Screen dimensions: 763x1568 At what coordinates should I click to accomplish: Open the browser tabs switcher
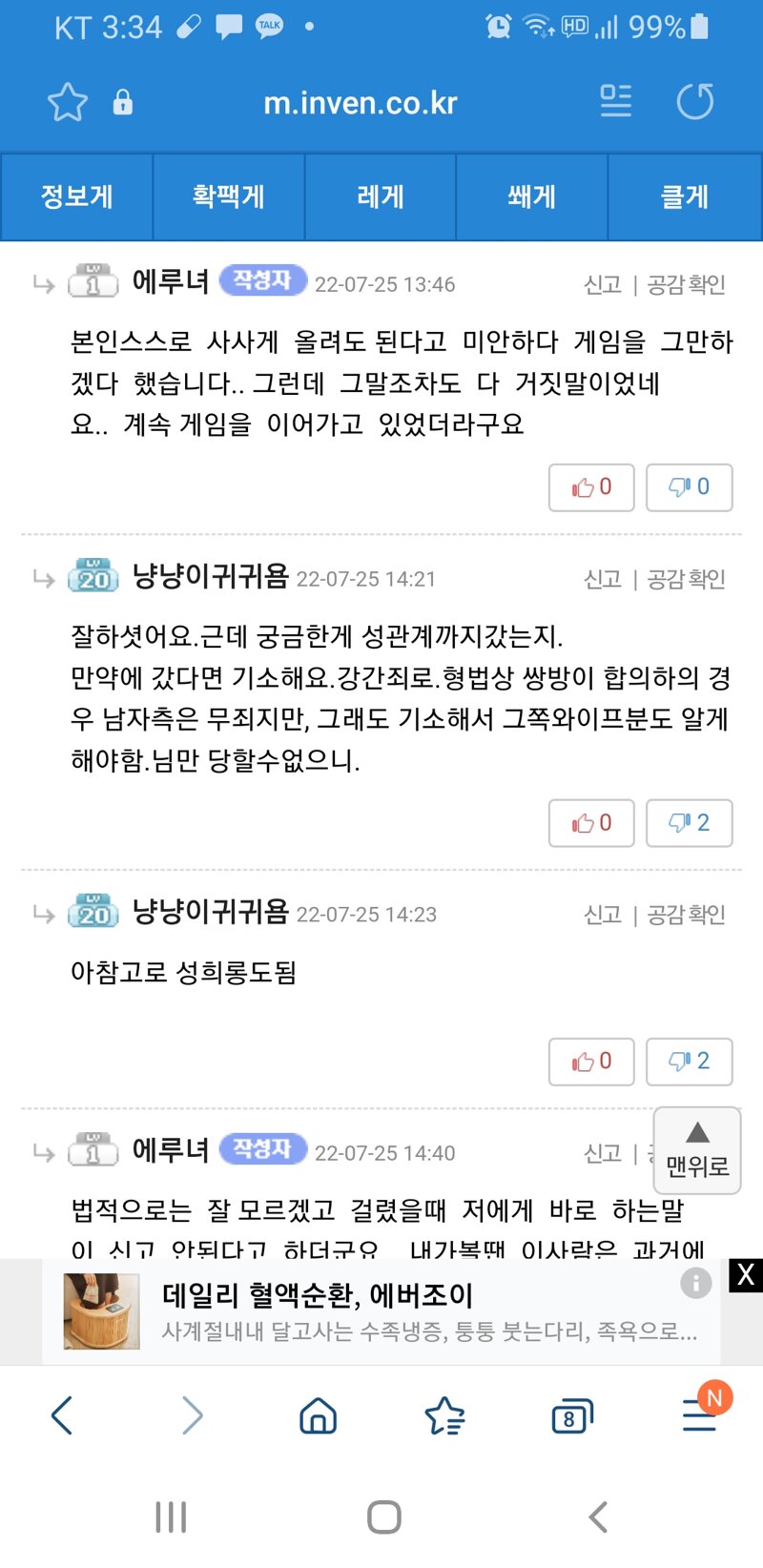point(571,1416)
